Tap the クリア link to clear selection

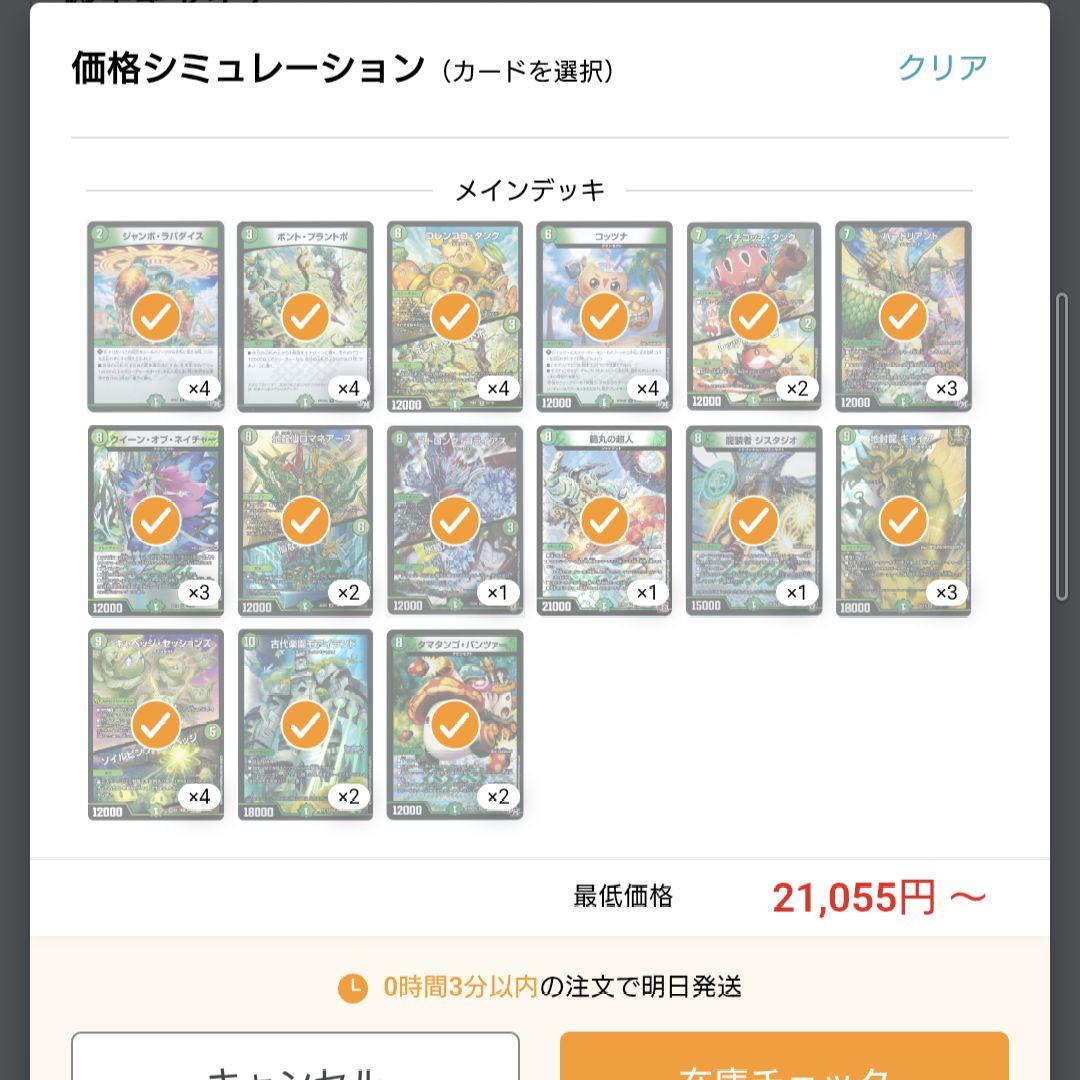(x=942, y=68)
